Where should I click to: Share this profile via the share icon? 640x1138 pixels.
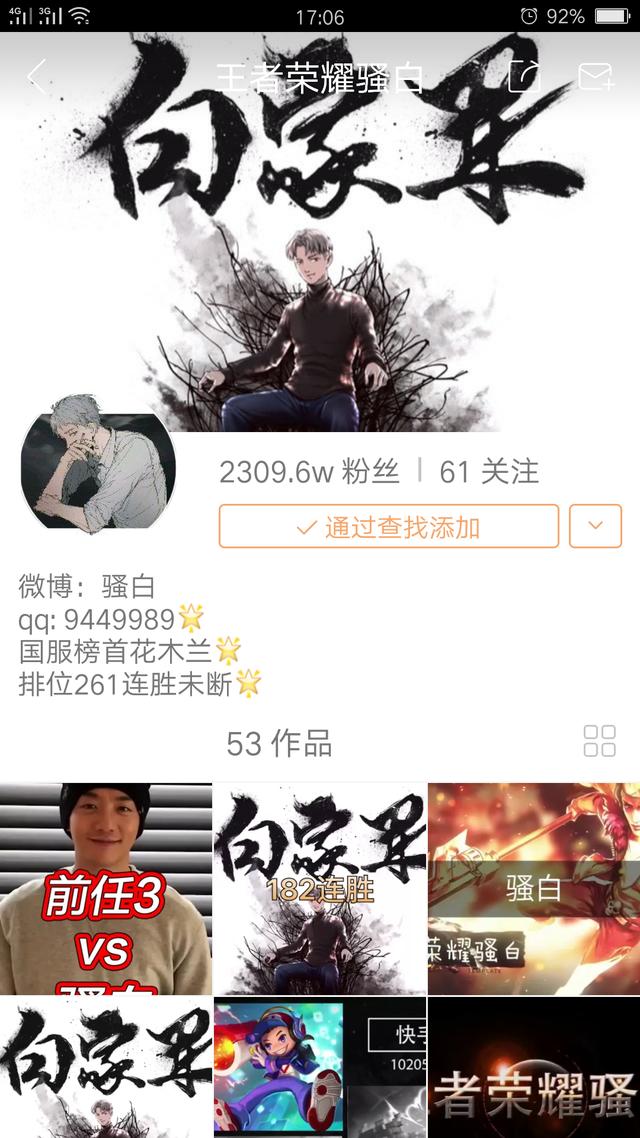click(x=524, y=76)
